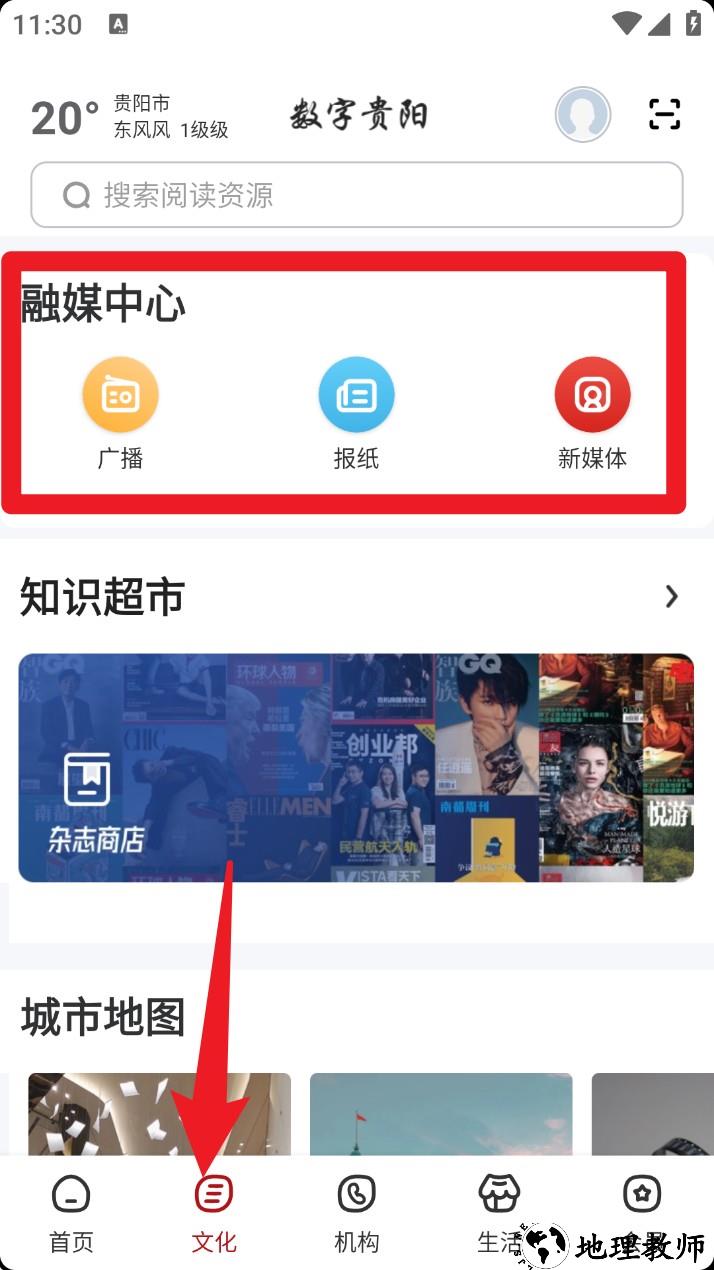The height and width of the screenshot is (1270, 714).
Task: Open the 杂志商店 magazine banner
Action: [x=356, y=768]
